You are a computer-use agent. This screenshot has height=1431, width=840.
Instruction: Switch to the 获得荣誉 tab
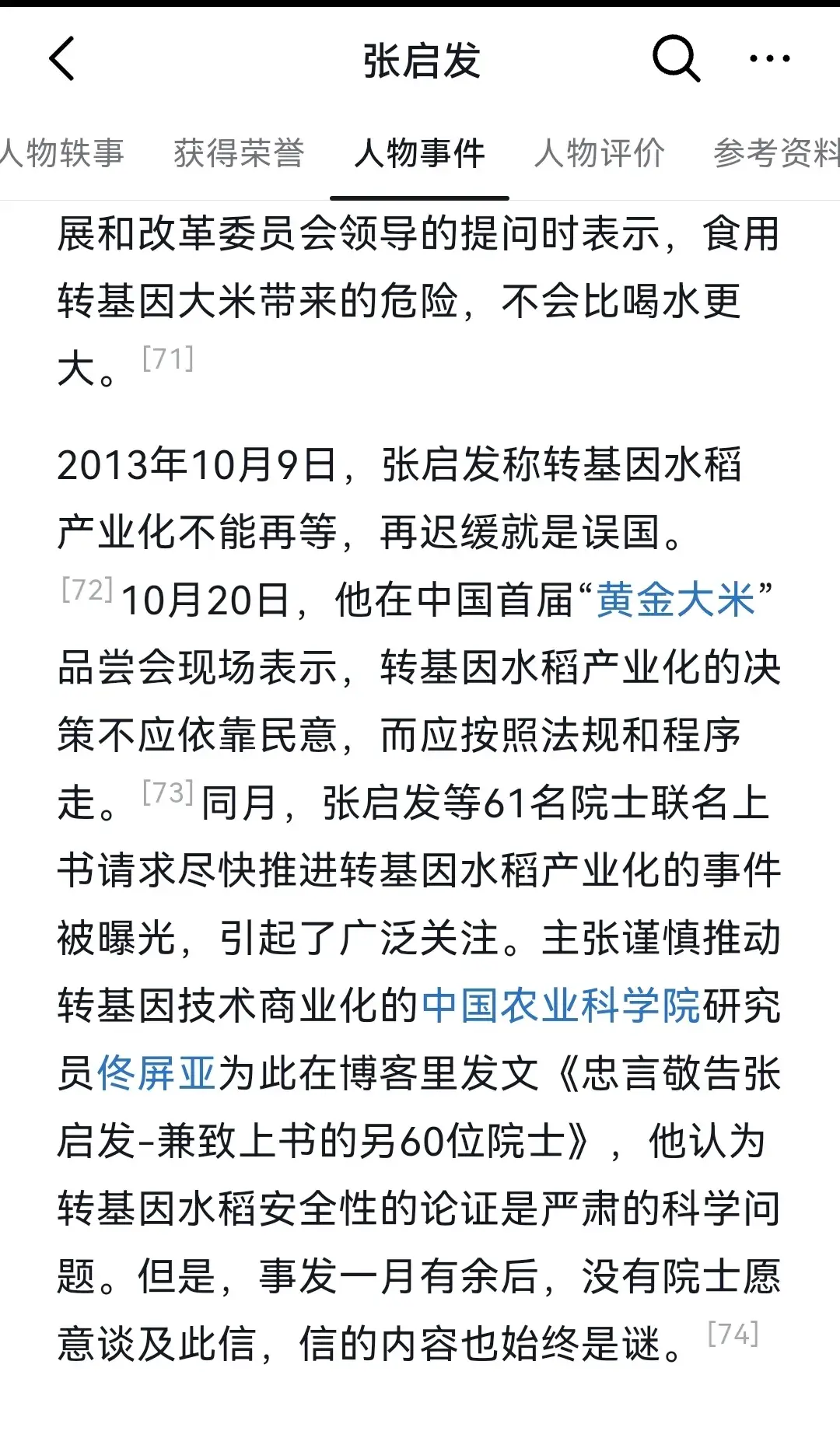click(x=239, y=153)
